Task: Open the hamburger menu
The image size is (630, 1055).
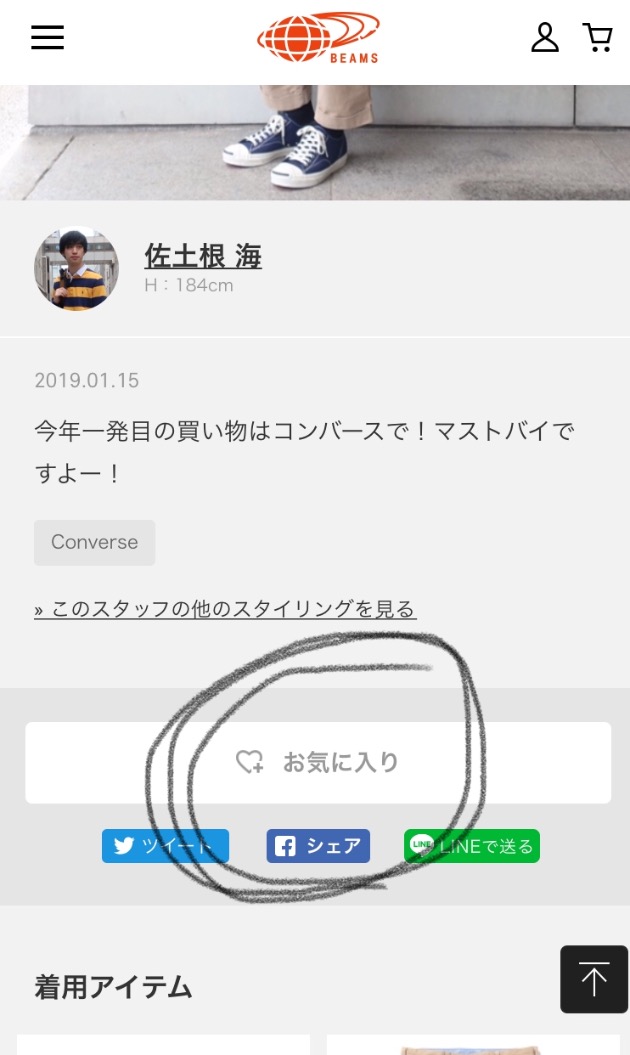Action: pyautogui.click(x=47, y=38)
